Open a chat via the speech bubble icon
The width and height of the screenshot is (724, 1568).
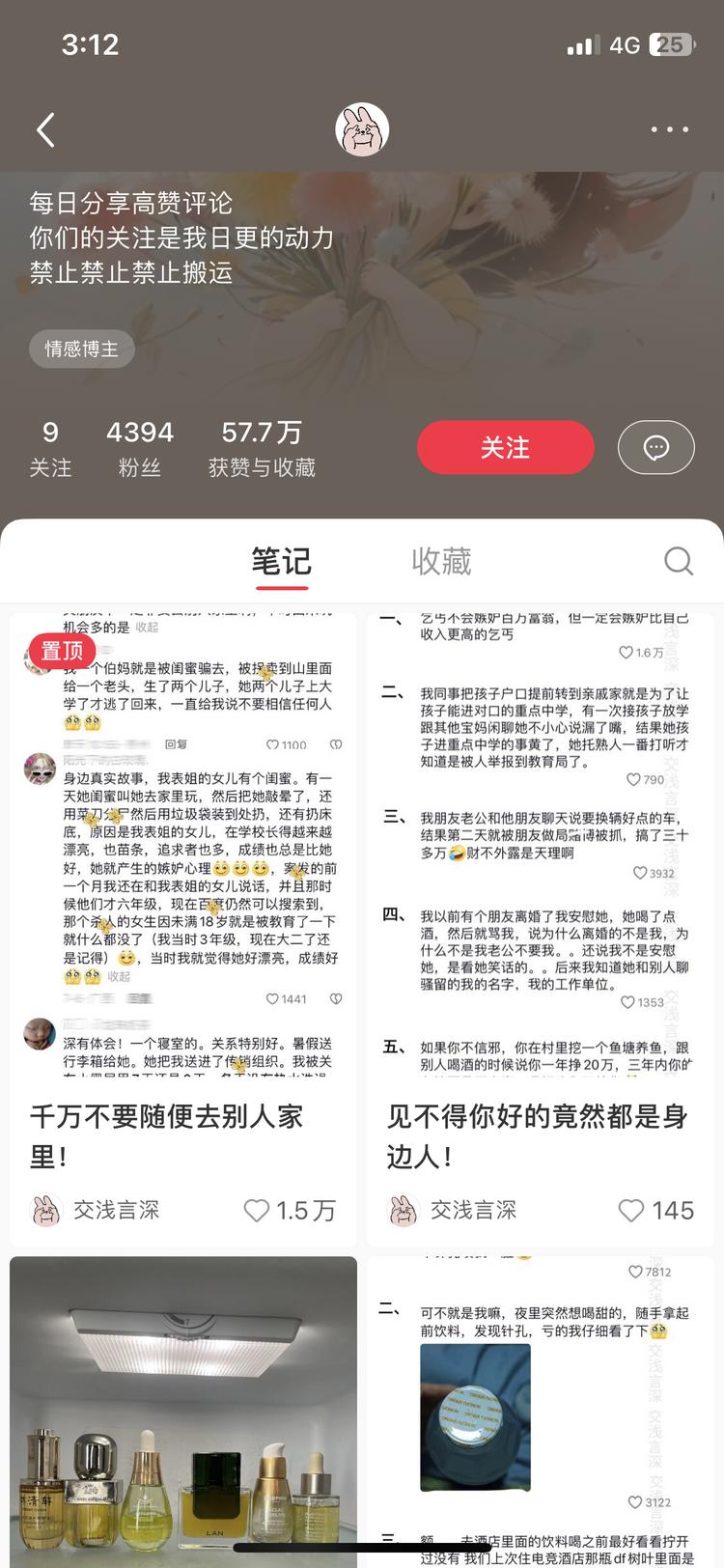click(x=656, y=447)
